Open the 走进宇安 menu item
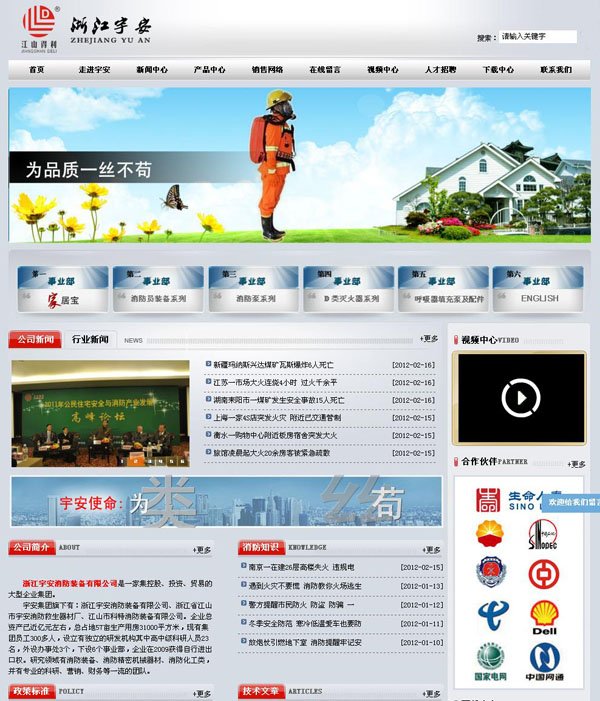Screen dimensions: 600x701 (94, 70)
